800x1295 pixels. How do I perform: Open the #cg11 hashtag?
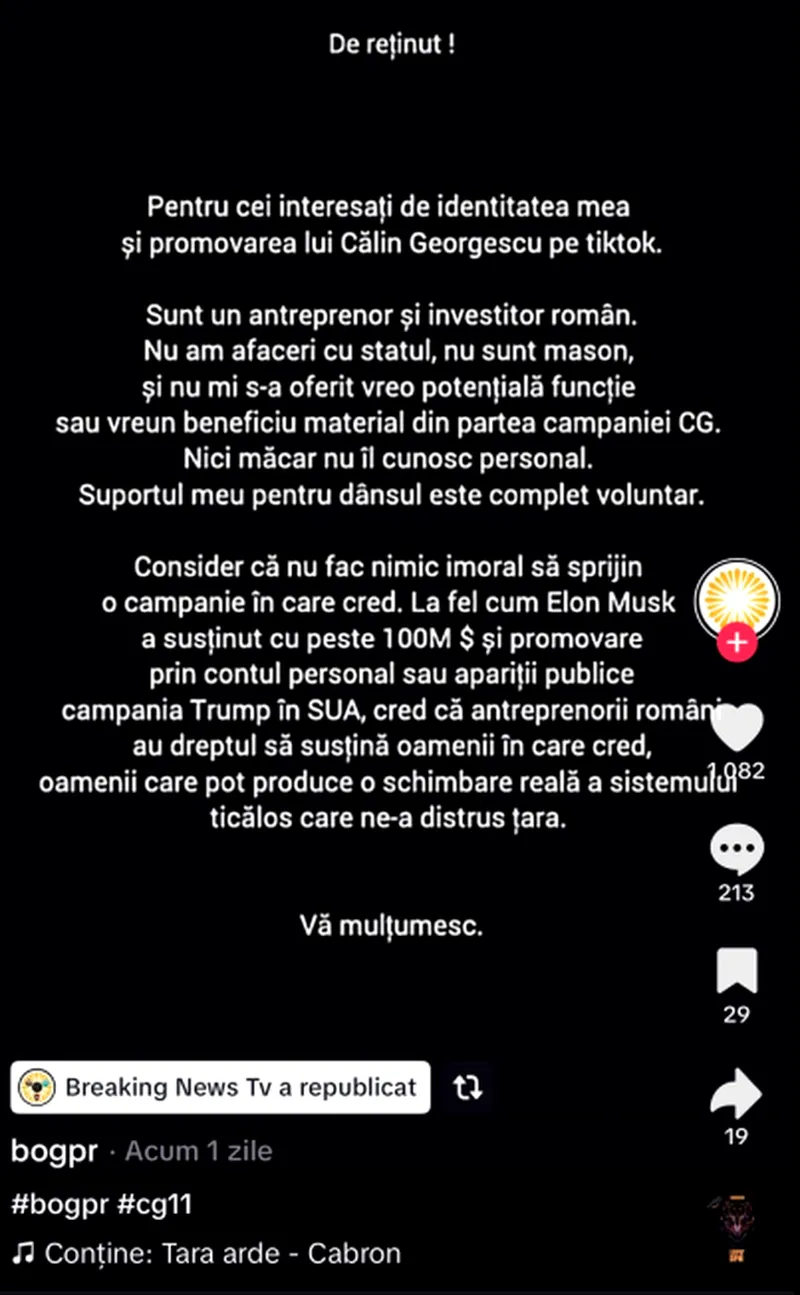click(x=154, y=1204)
